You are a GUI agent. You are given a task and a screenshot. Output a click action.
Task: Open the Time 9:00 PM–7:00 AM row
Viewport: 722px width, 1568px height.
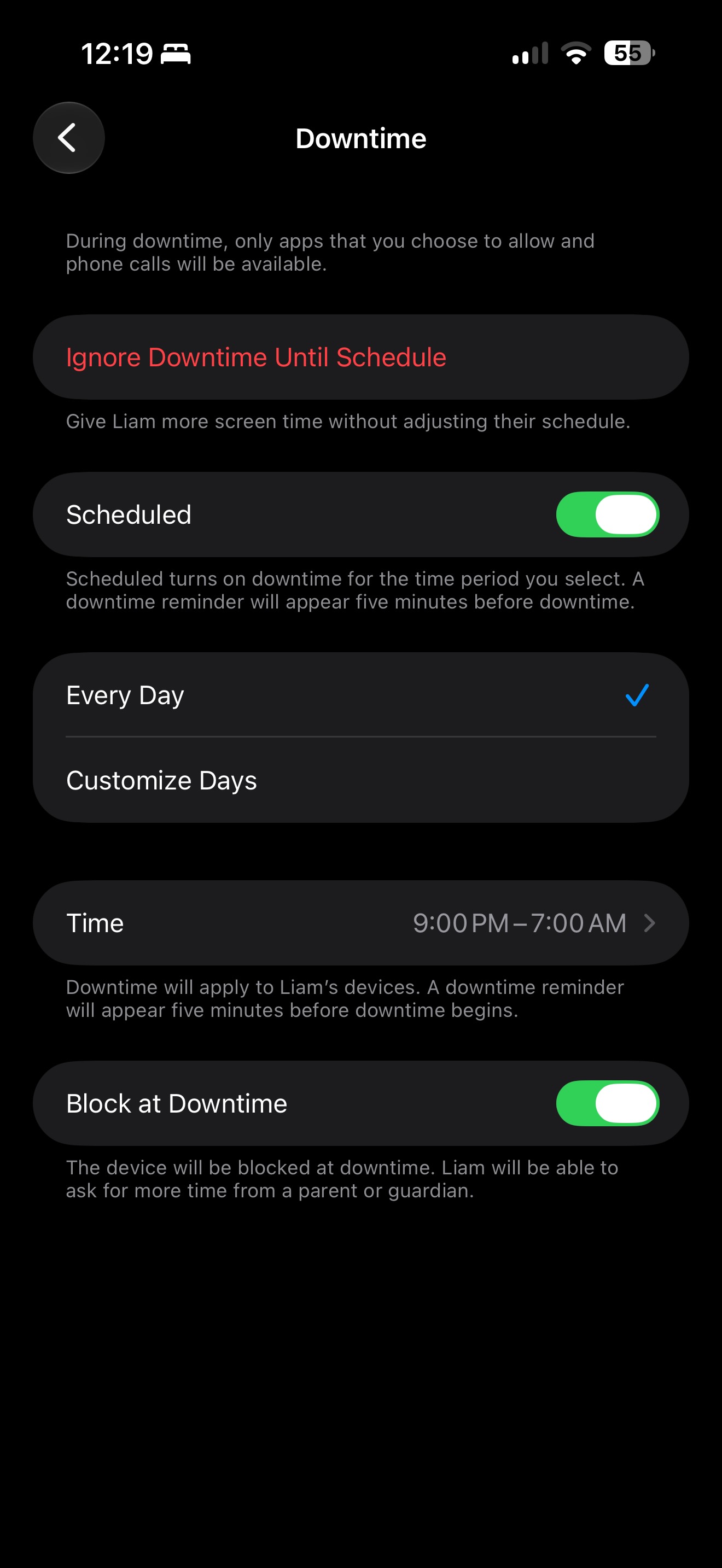click(360, 922)
